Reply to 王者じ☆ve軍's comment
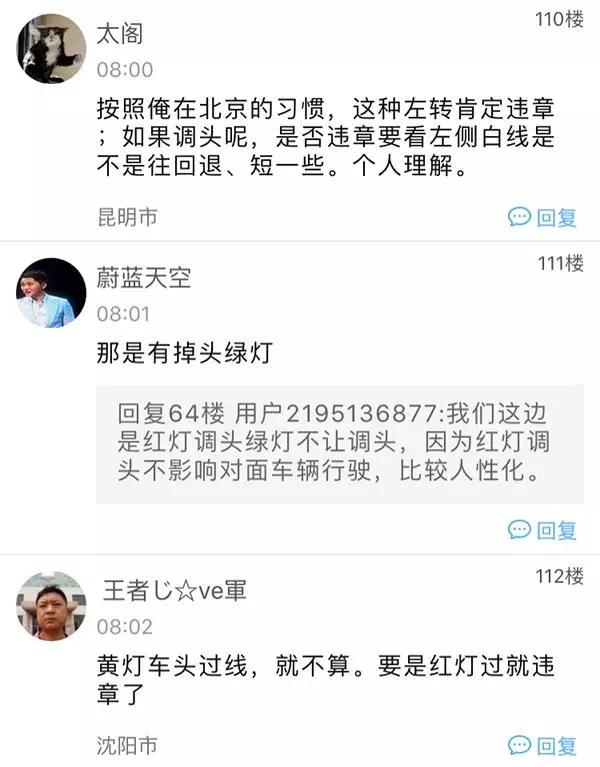This screenshot has width=600, height=767. pos(543,746)
